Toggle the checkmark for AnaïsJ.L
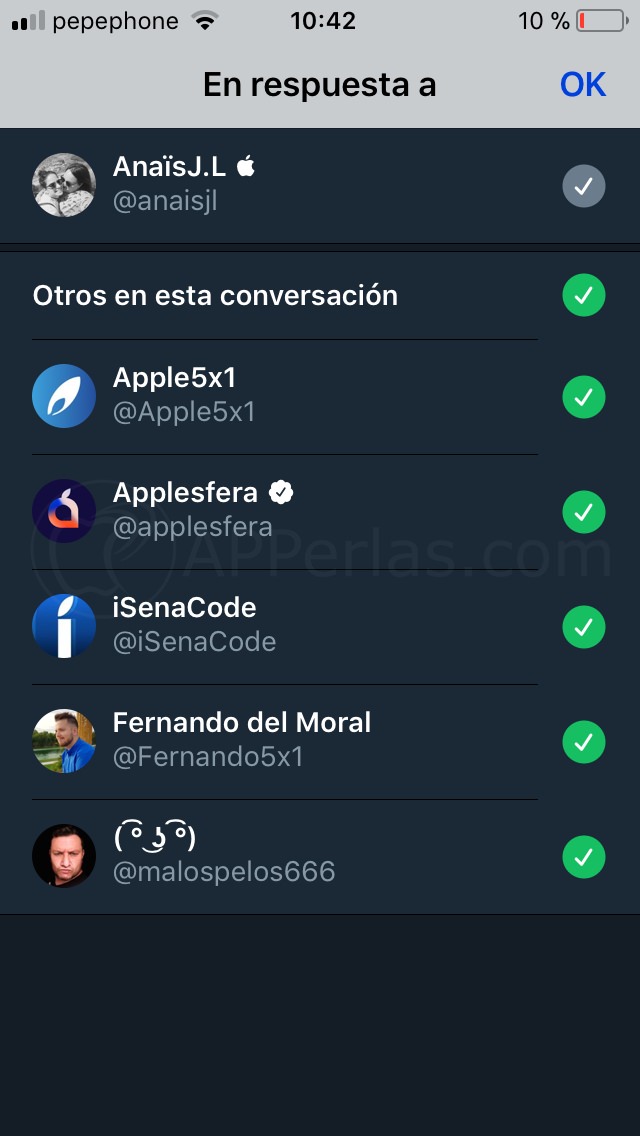This screenshot has height=1136, width=640. point(584,186)
